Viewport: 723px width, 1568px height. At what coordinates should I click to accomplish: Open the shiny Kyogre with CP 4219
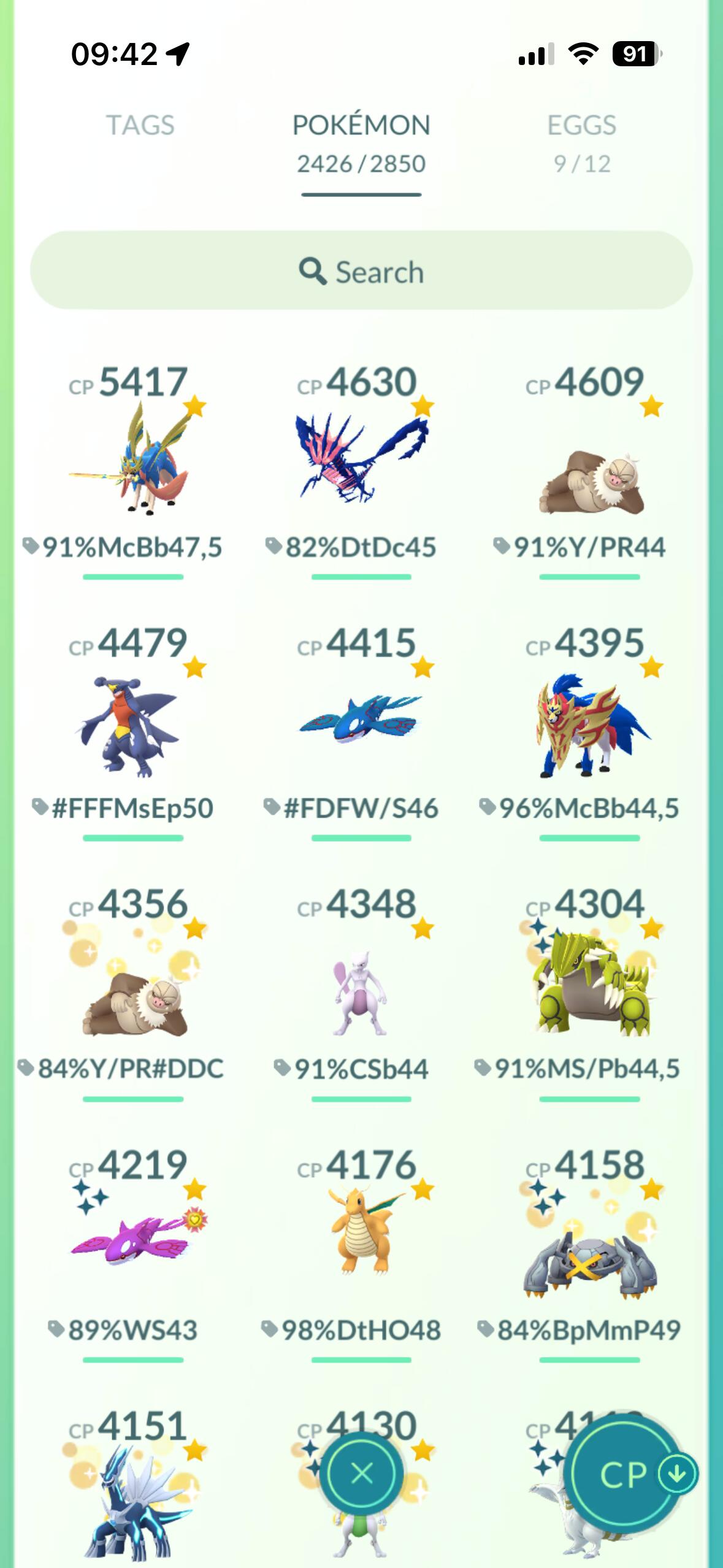[x=132, y=1245]
